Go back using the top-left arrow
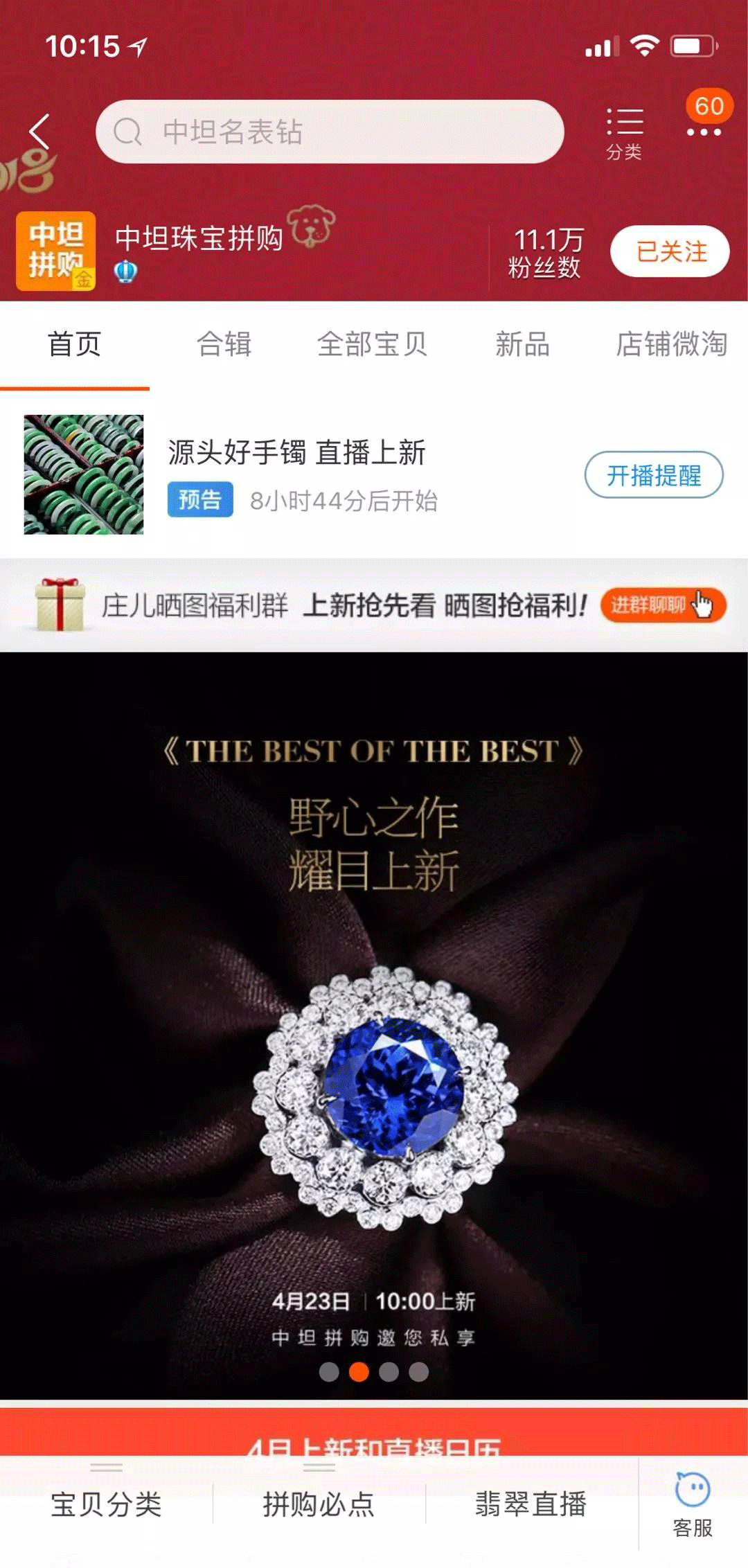The width and height of the screenshot is (748, 1568). pos(40,132)
